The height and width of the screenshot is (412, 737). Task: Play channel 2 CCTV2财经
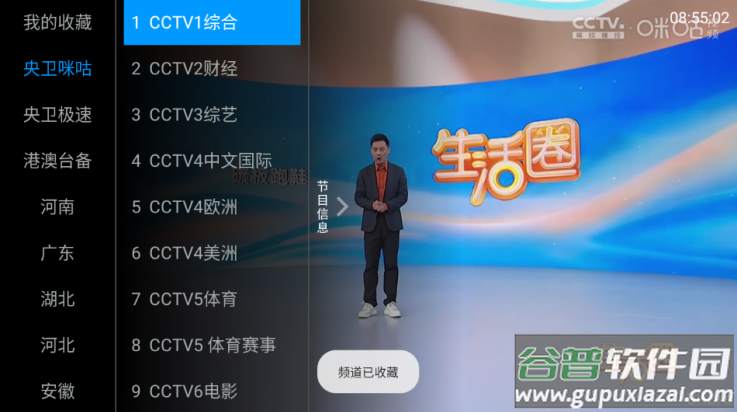(211, 69)
